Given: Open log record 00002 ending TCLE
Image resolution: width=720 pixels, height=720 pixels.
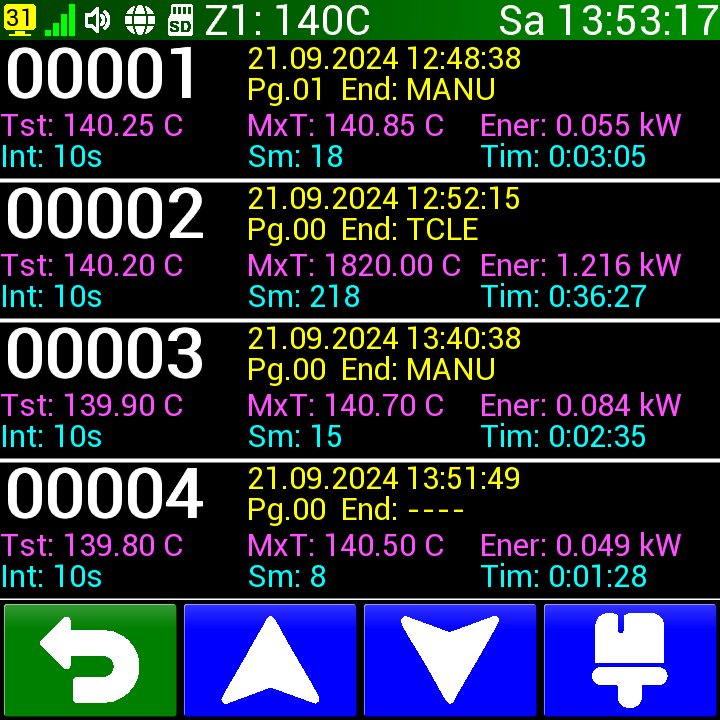Looking at the screenshot, I should point(360,250).
